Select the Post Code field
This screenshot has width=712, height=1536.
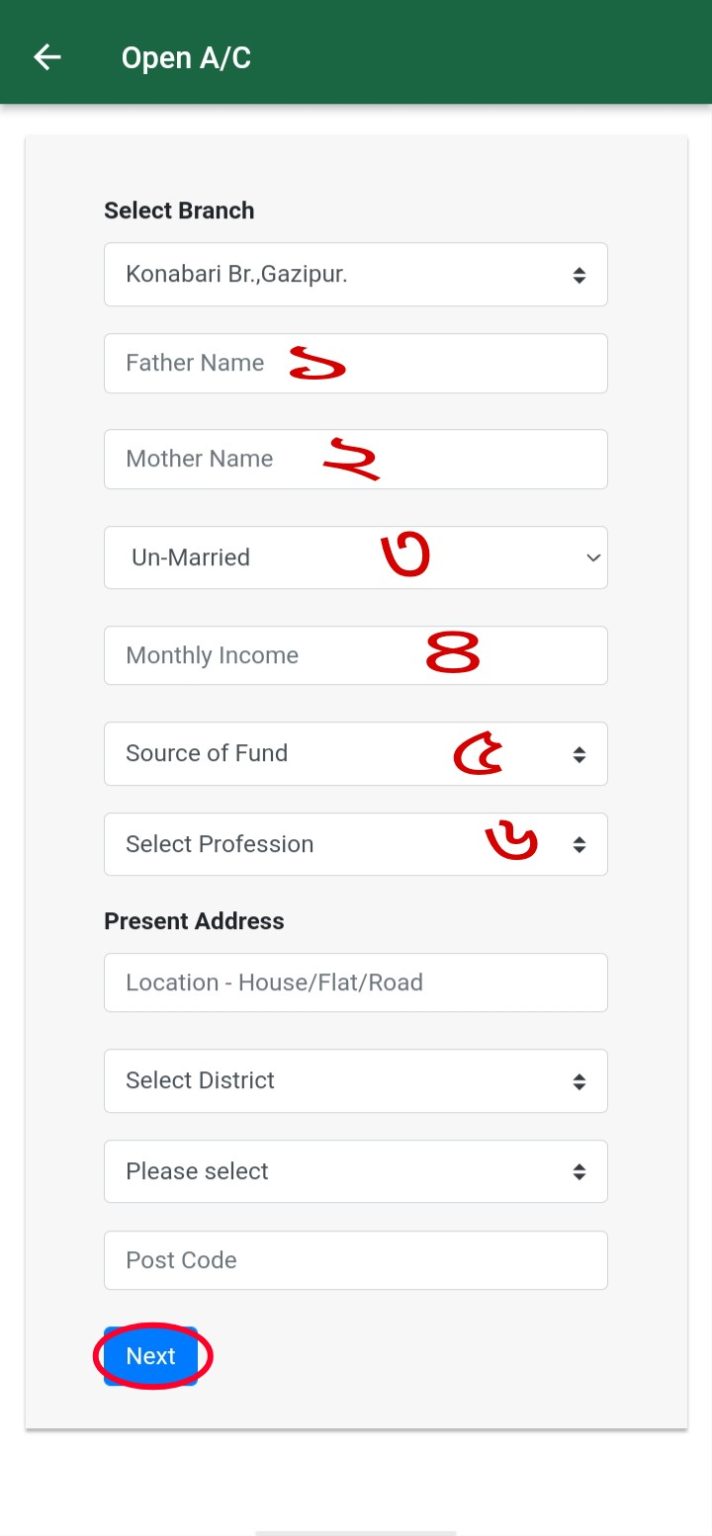coord(356,1260)
